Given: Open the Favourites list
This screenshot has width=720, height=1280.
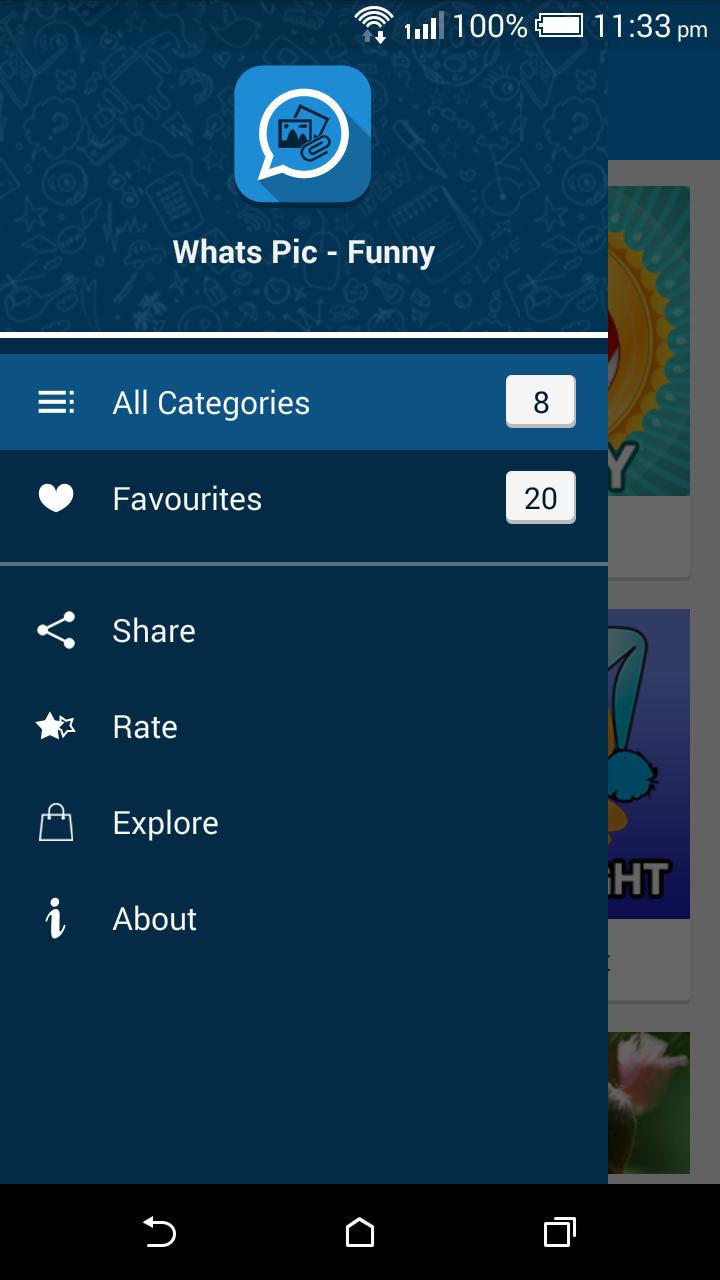Looking at the screenshot, I should pyautogui.click(x=187, y=499).
